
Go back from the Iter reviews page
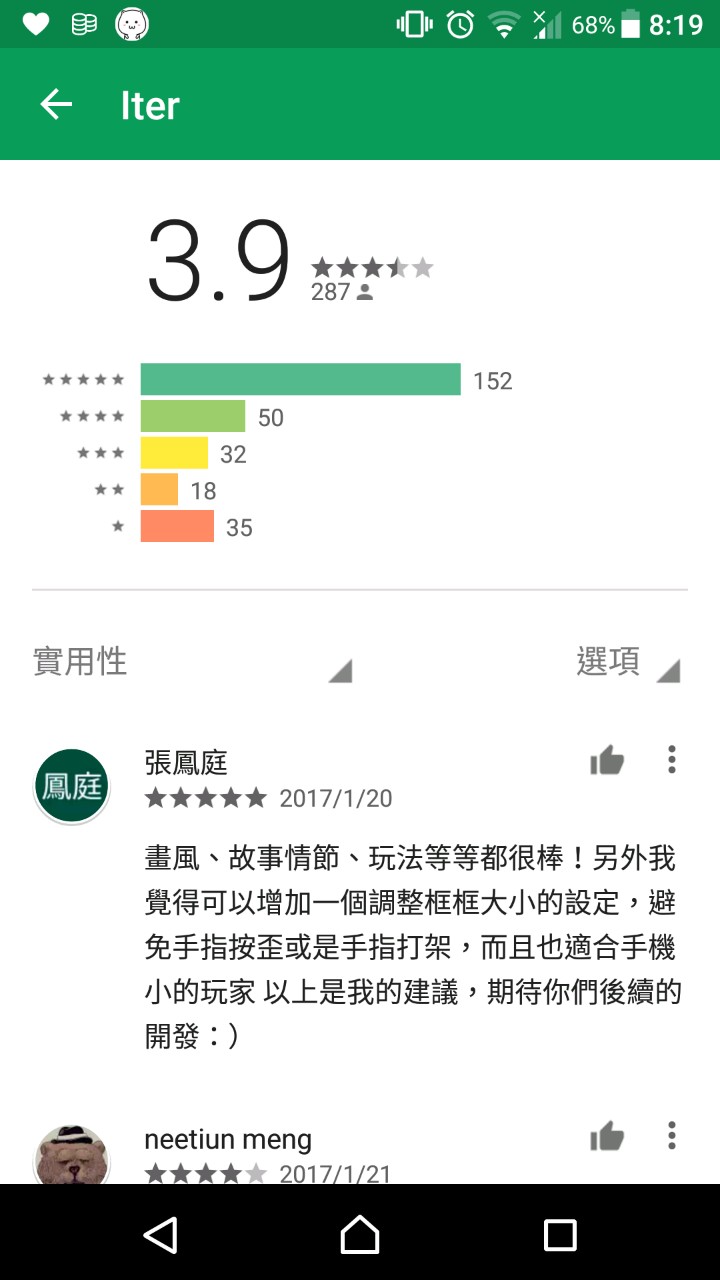tap(56, 105)
